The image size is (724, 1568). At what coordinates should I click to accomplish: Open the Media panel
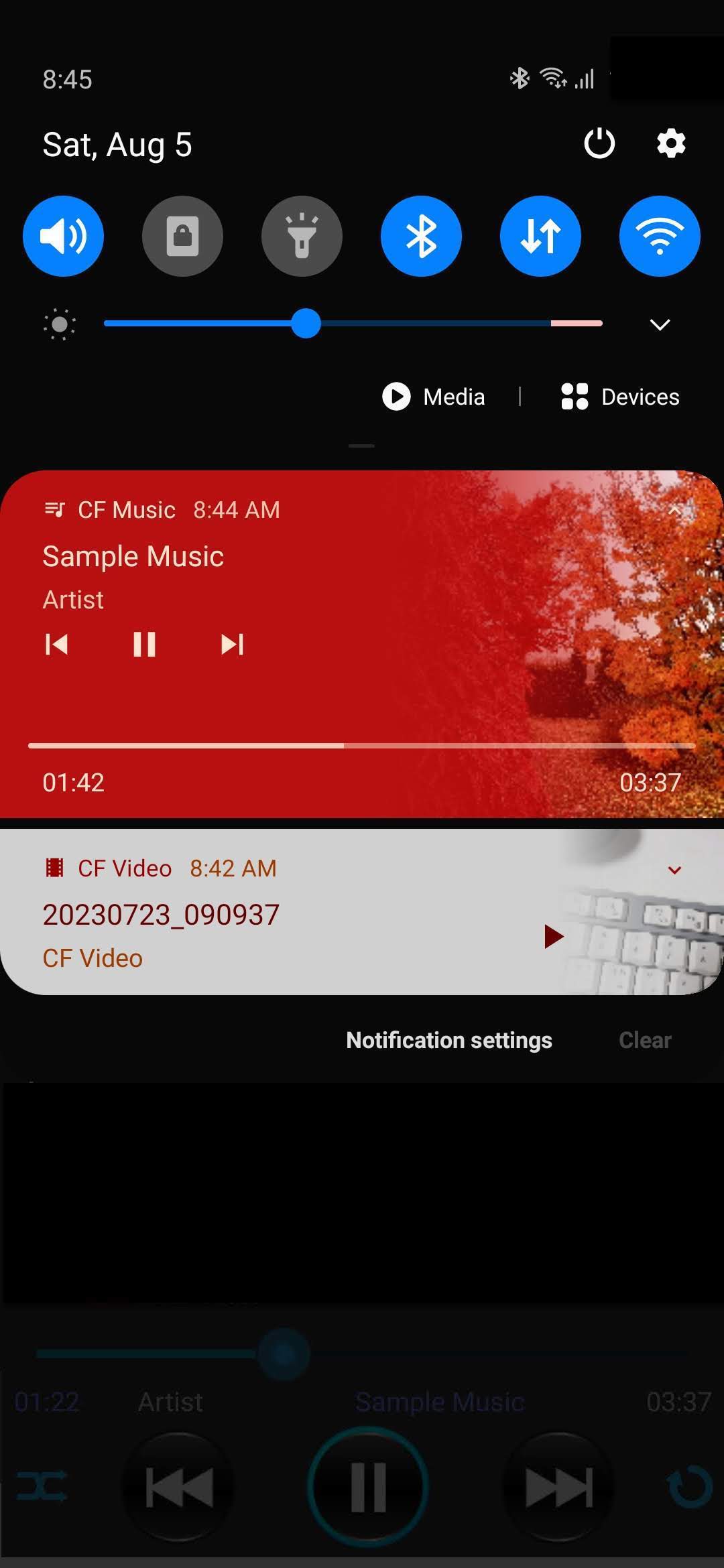click(434, 397)
